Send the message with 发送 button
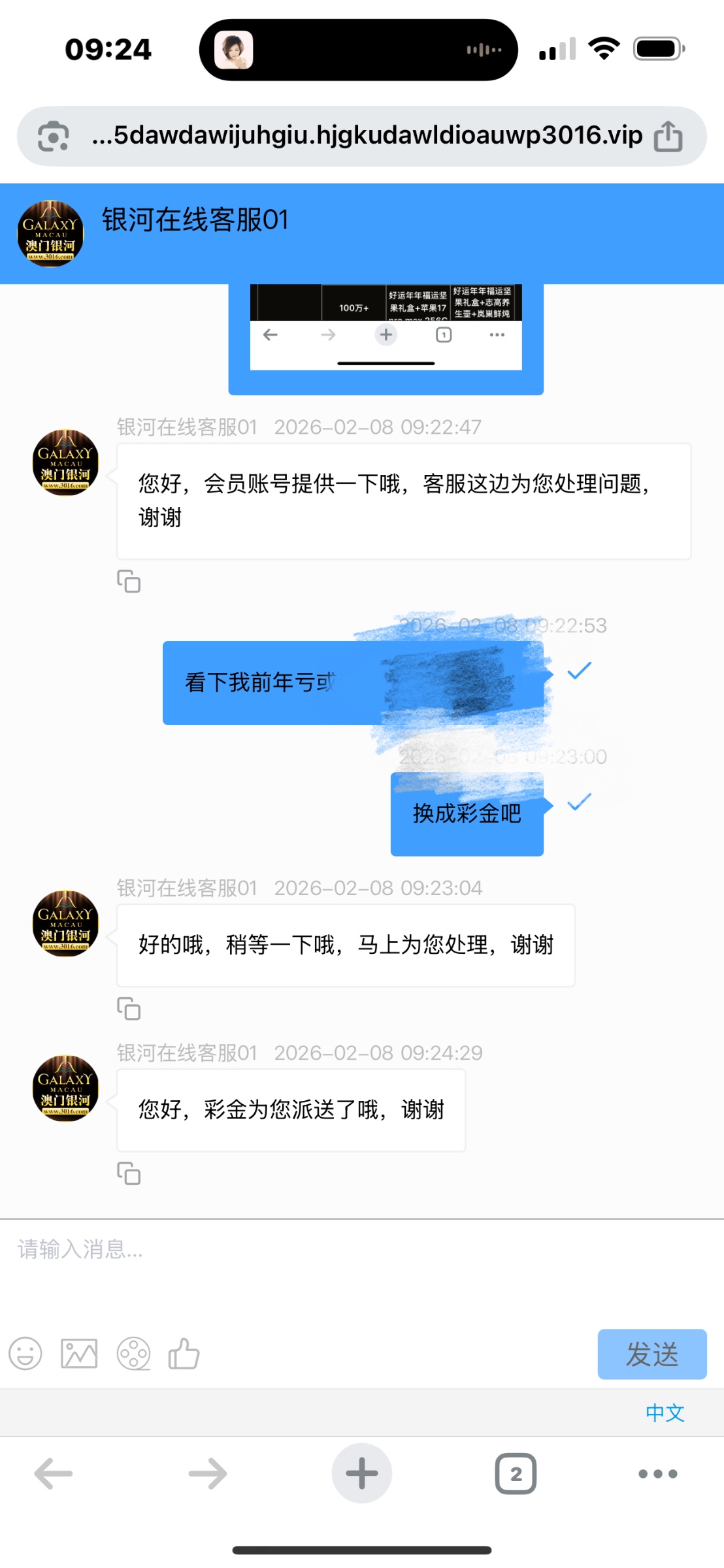Viewport: 724px width, 1568px height. point(651,1354)
